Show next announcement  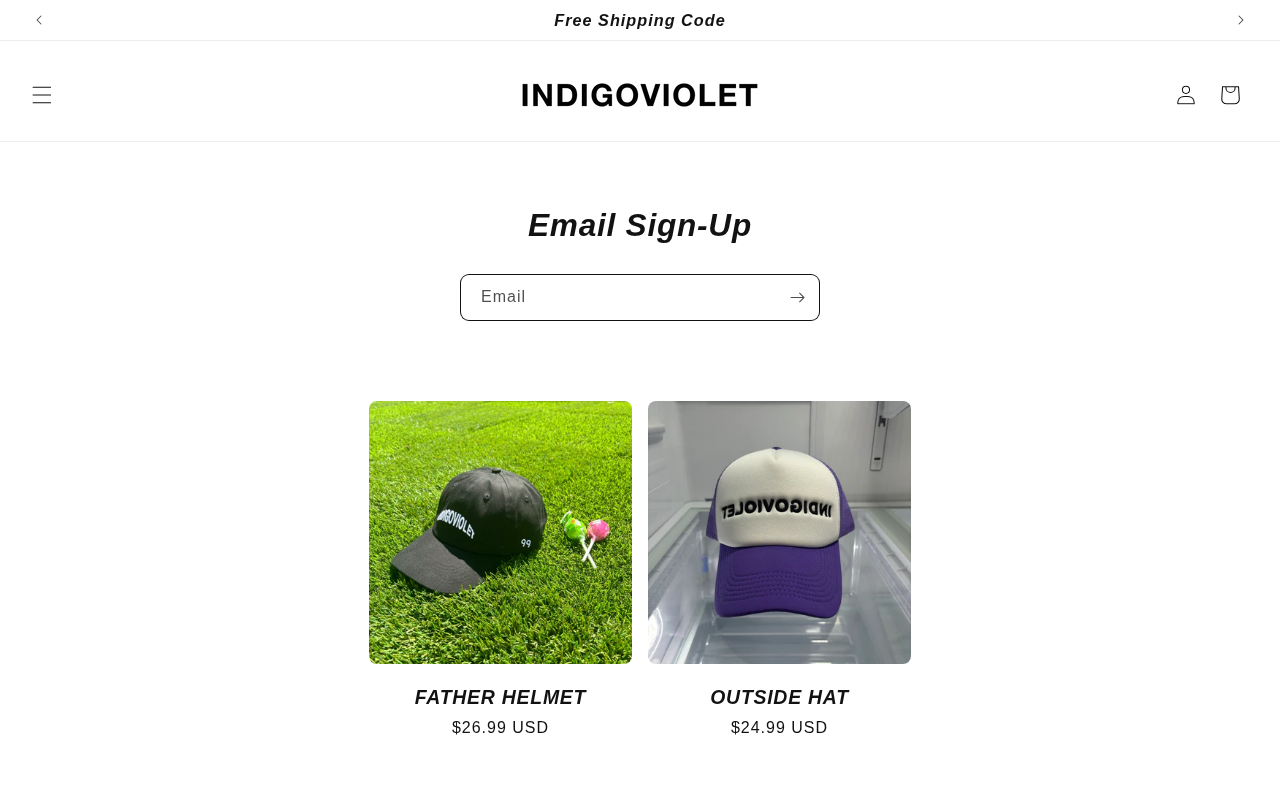[1240, 20]
